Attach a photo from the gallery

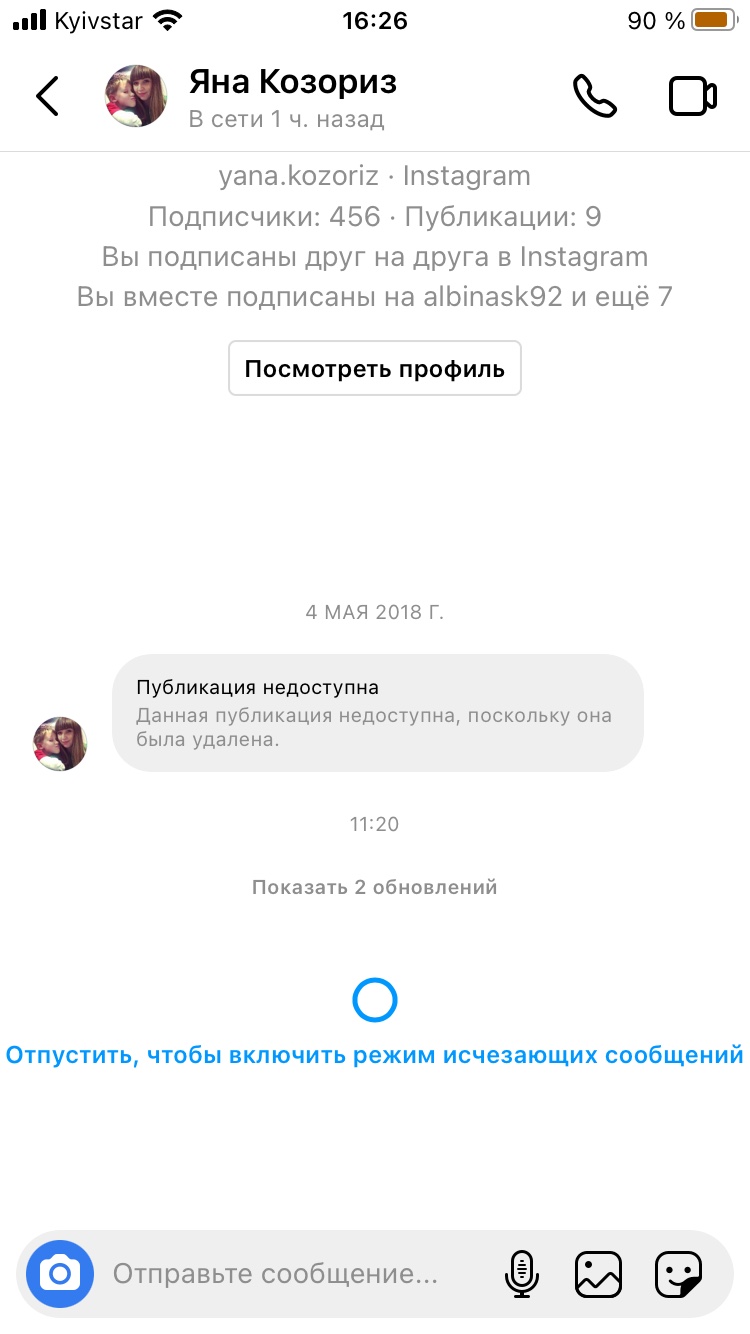[x=598, y=1274]
